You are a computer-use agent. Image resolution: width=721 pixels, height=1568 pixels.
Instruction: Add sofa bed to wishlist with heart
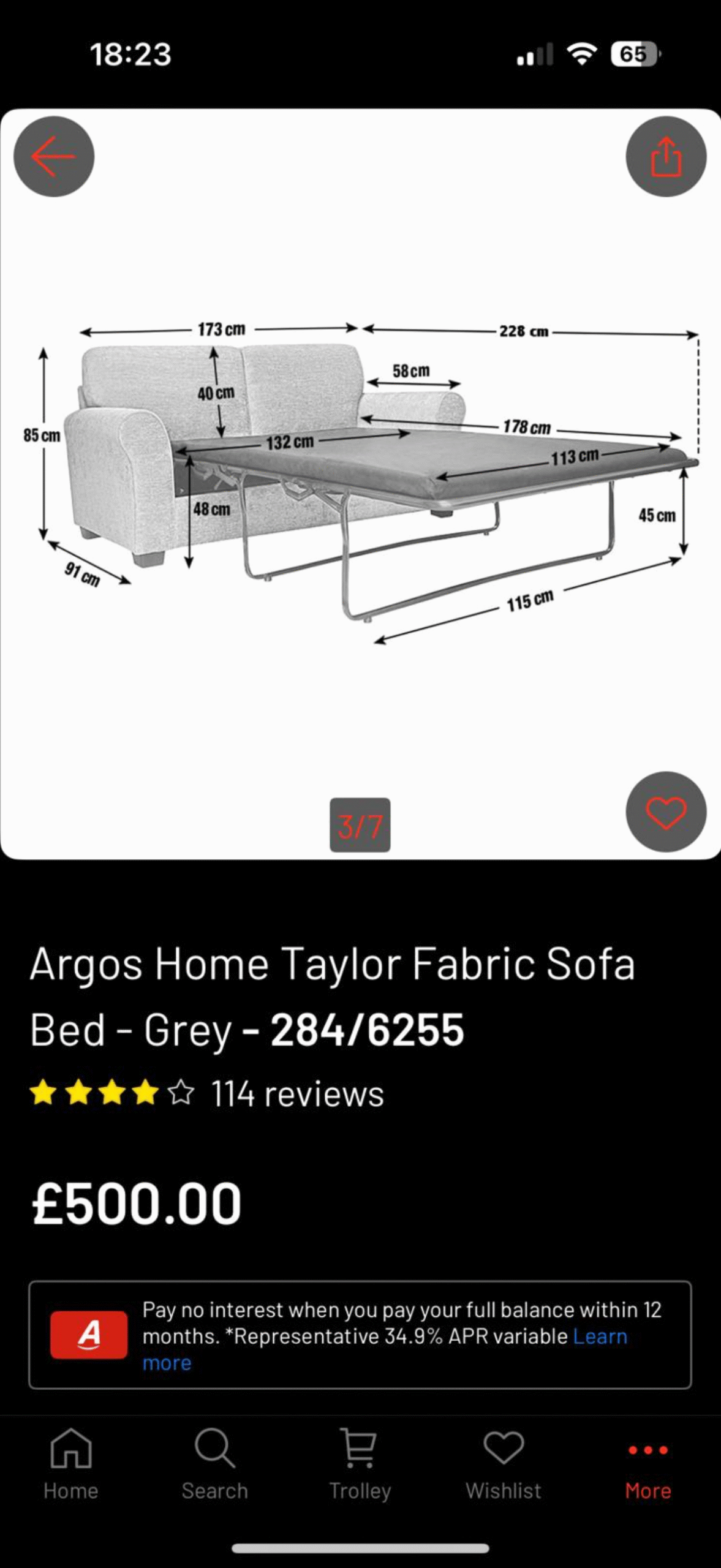click(x=666, y=812)
